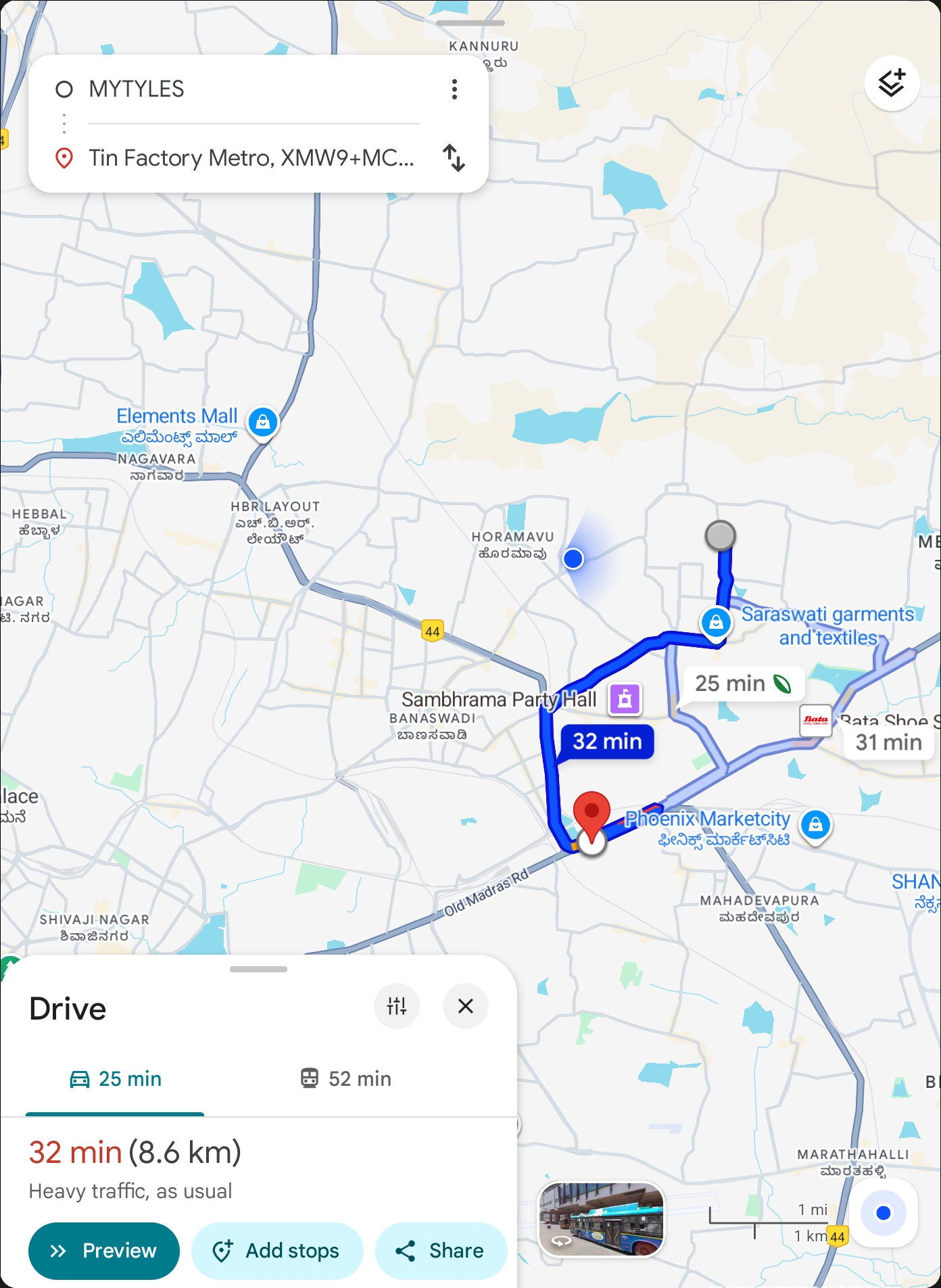Open the overflow menu for route options
Image resolution: width=941 pixels, height=1288 pixels.
[x=454, y=89]
